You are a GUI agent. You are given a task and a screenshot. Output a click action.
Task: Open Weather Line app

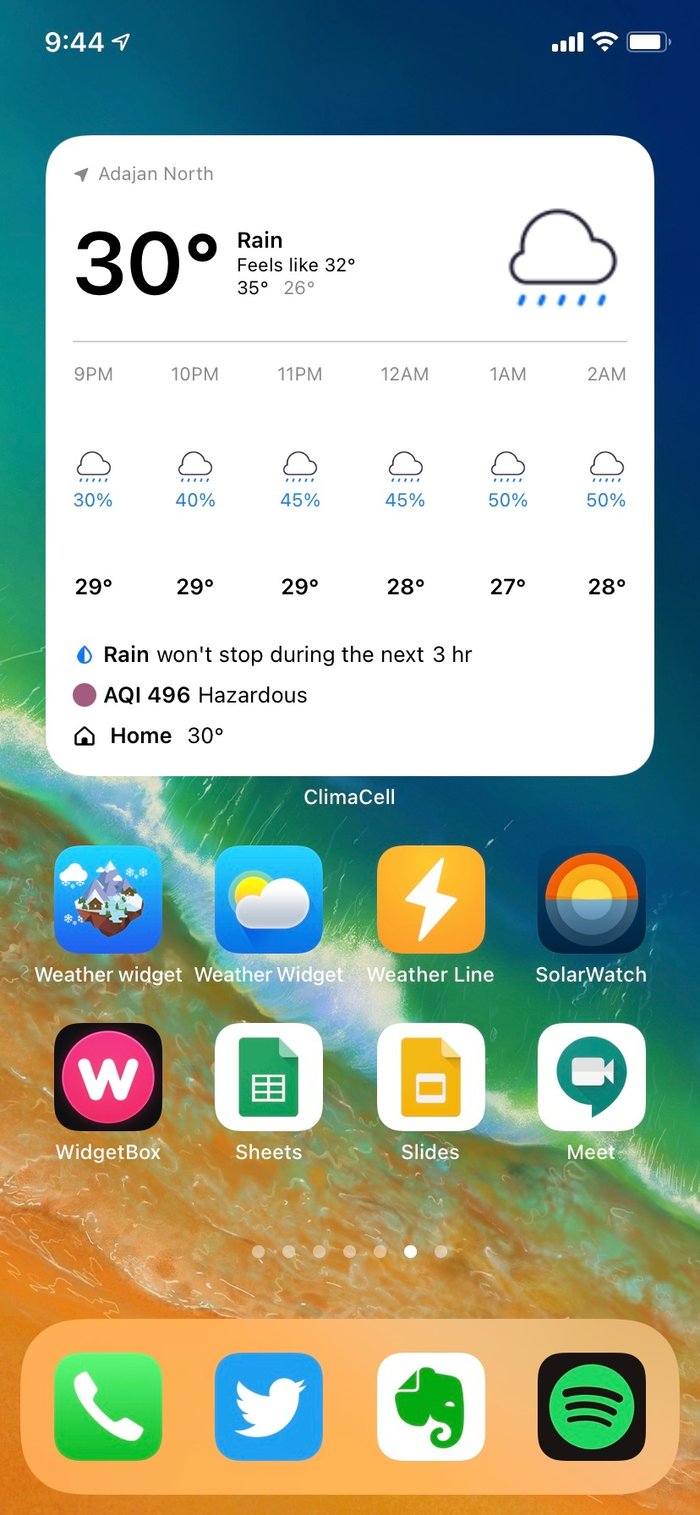(430, 899)
